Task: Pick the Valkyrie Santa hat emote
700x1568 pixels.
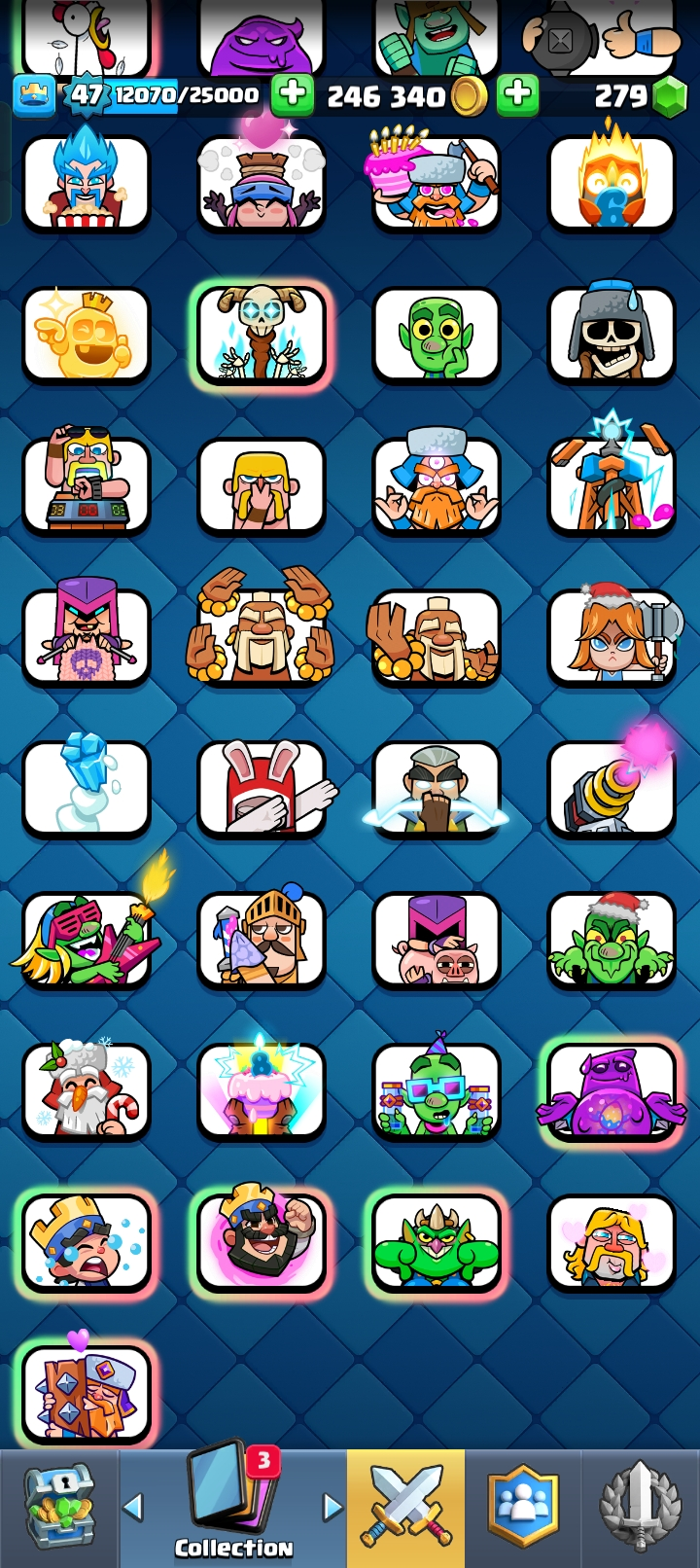Action: [x=612, y=635]
